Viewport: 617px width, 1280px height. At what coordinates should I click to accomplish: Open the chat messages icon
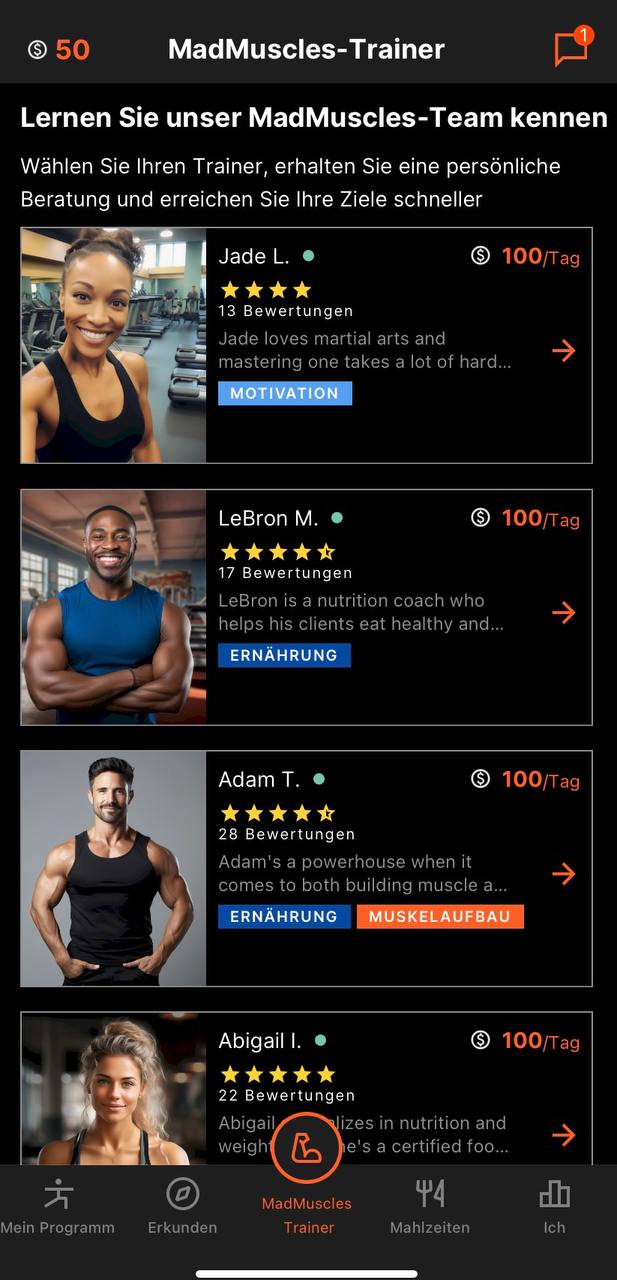[572, 47]
